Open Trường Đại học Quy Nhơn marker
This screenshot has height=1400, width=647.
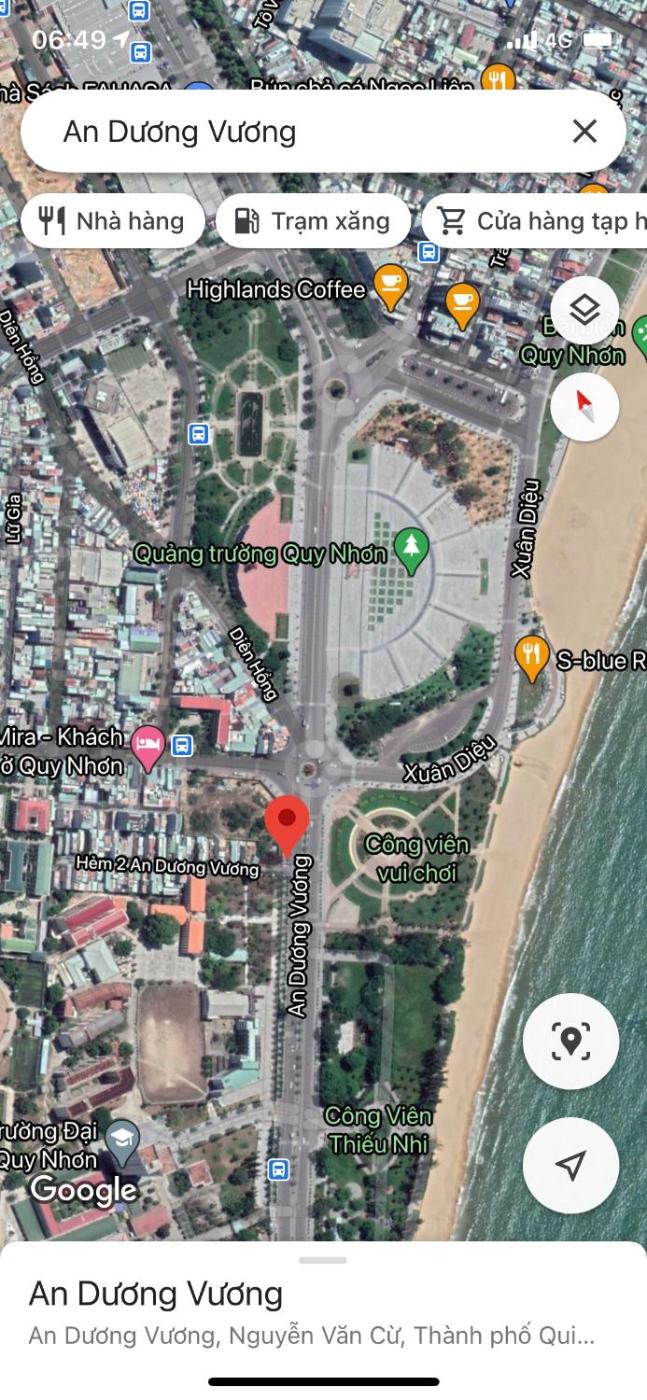122,1141
